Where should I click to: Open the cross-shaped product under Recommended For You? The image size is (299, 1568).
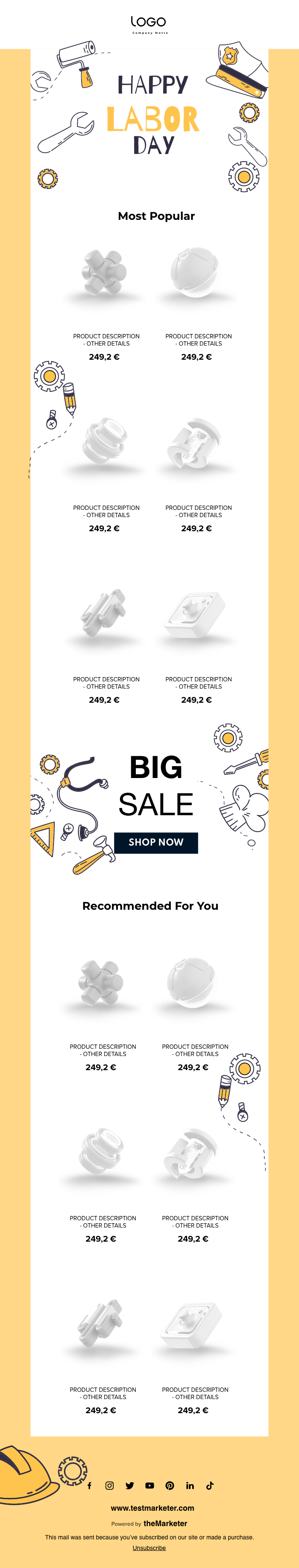(x=101, y=983)
